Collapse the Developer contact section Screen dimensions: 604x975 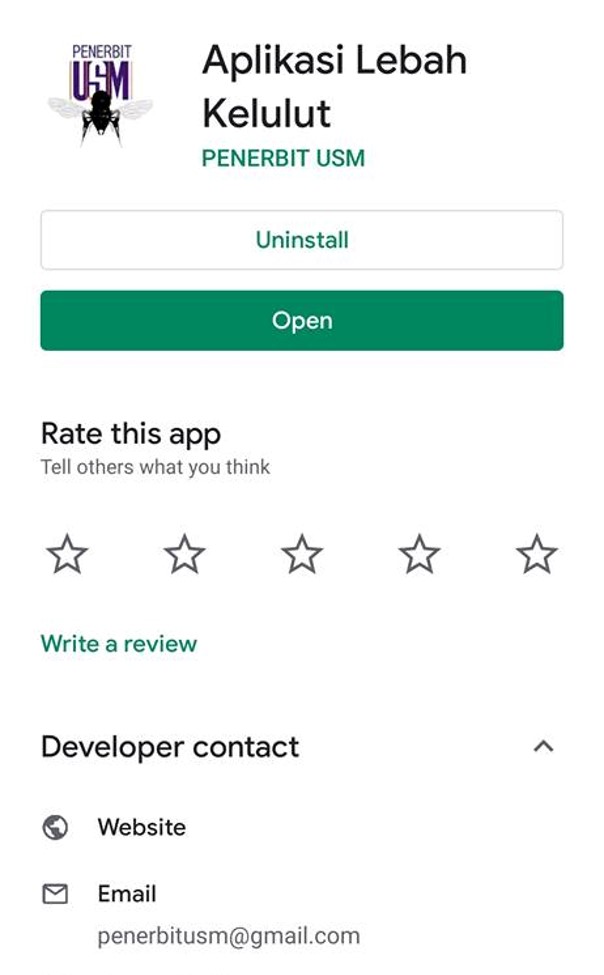click(544, 746)
